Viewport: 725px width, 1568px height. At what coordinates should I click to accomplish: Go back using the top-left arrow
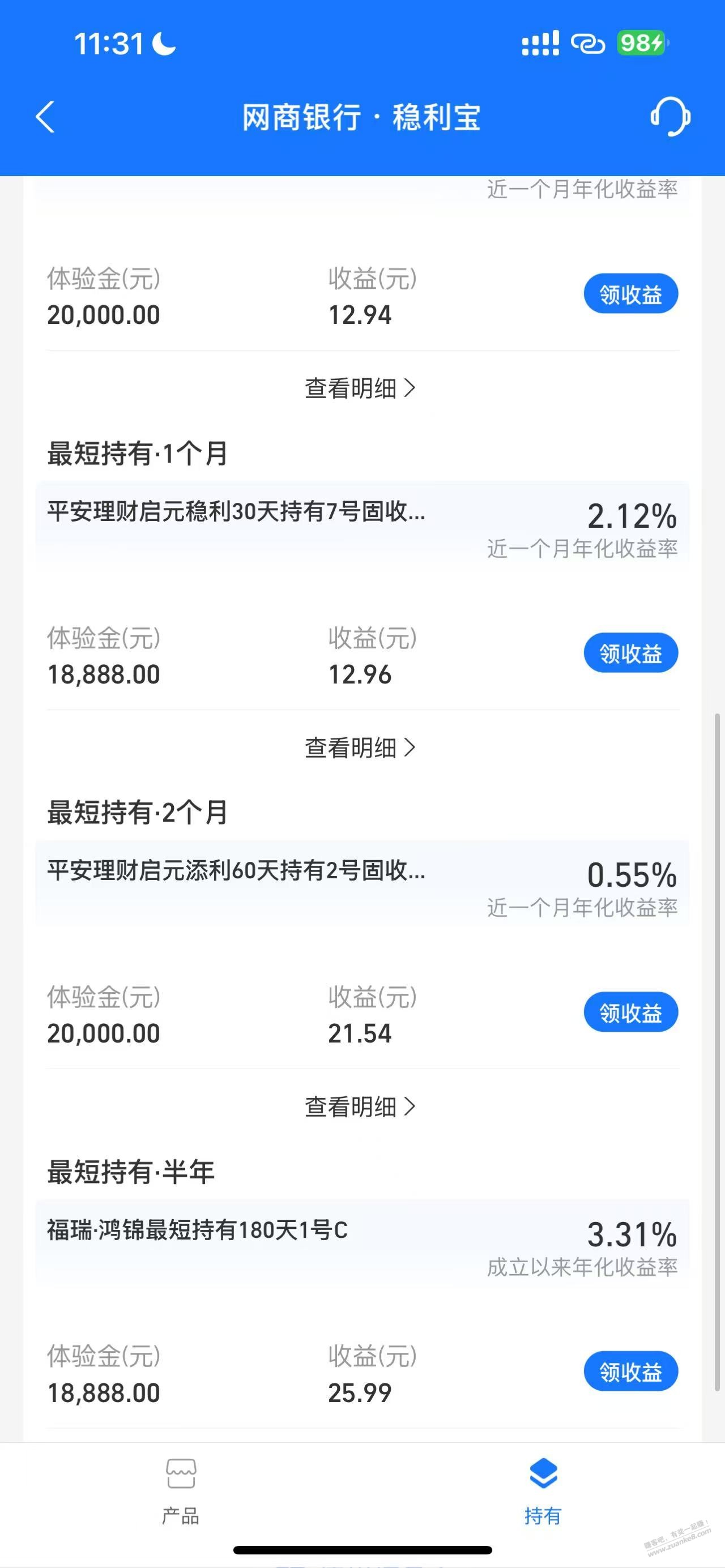coord(46,116)
